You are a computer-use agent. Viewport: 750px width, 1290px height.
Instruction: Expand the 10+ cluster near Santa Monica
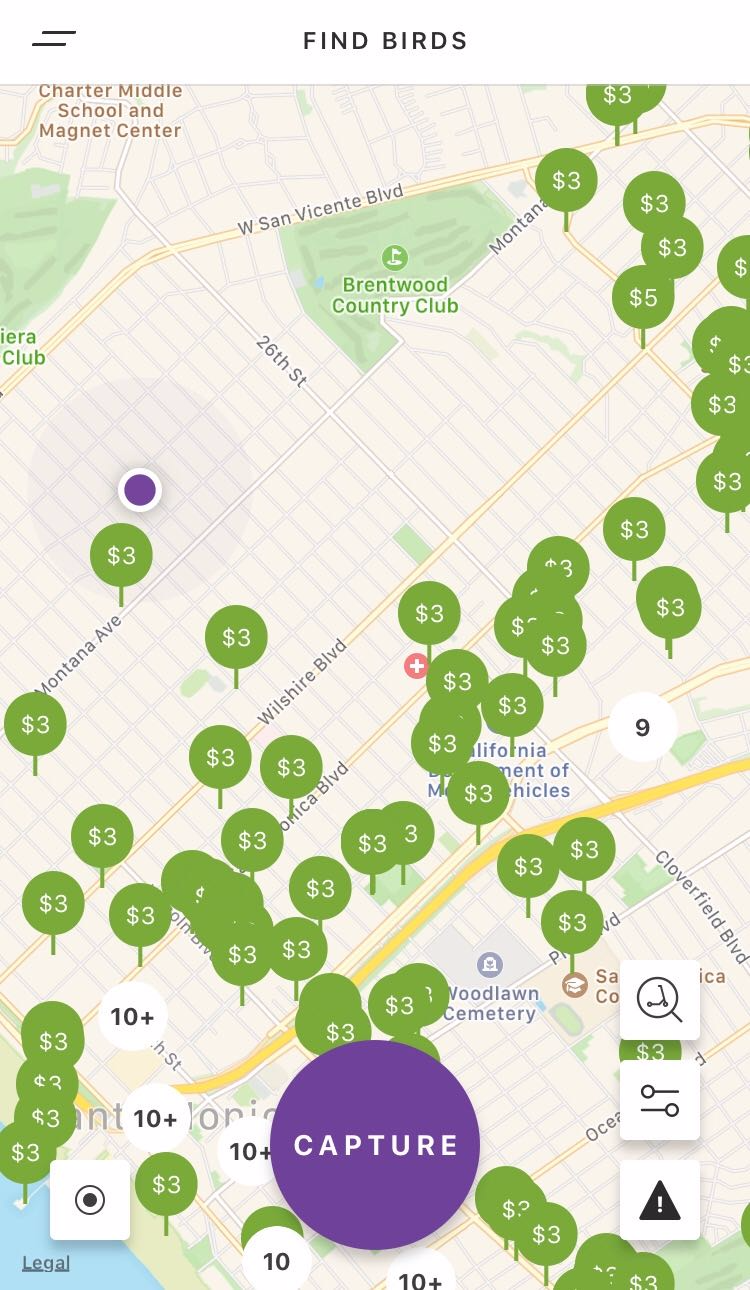[x=155, y=1119]
